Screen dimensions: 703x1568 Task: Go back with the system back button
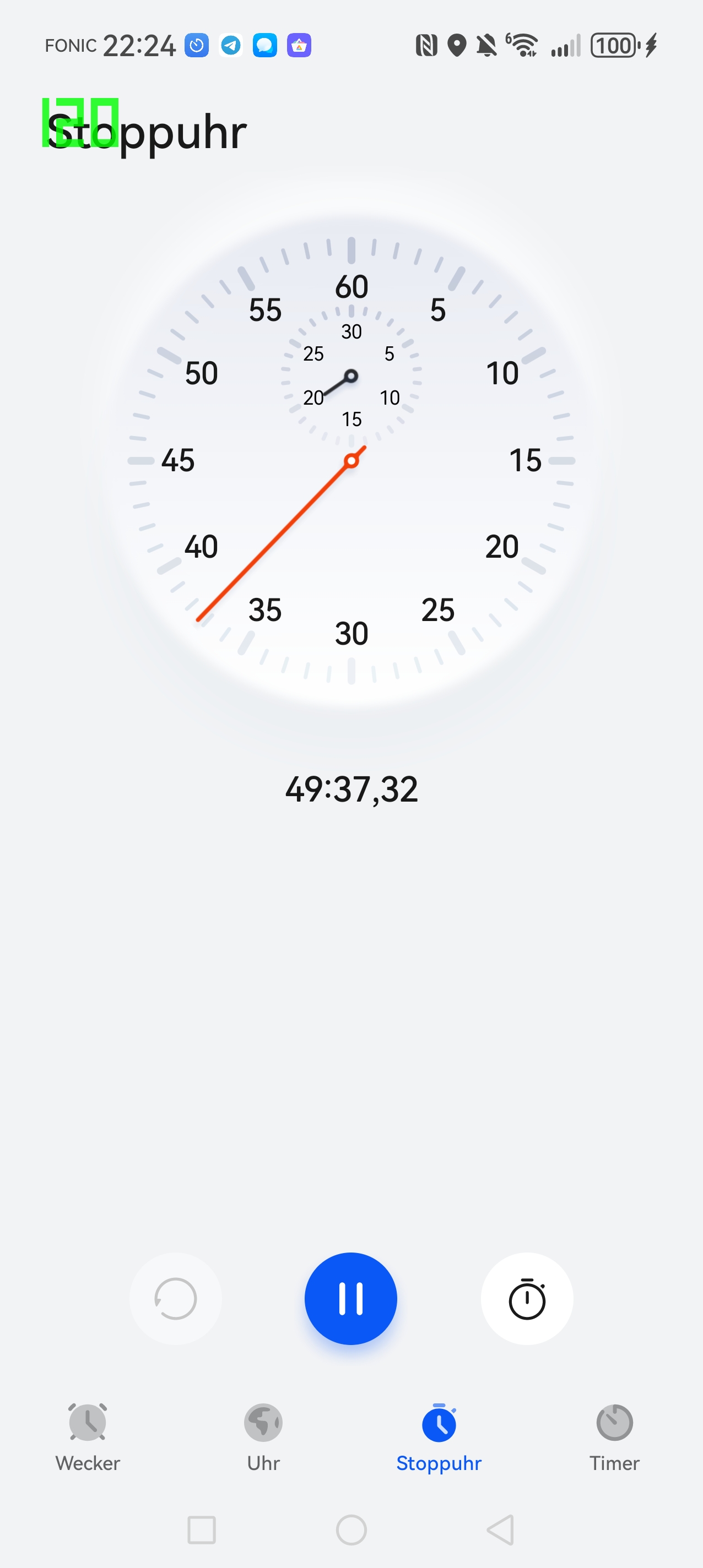point(501,1529)
